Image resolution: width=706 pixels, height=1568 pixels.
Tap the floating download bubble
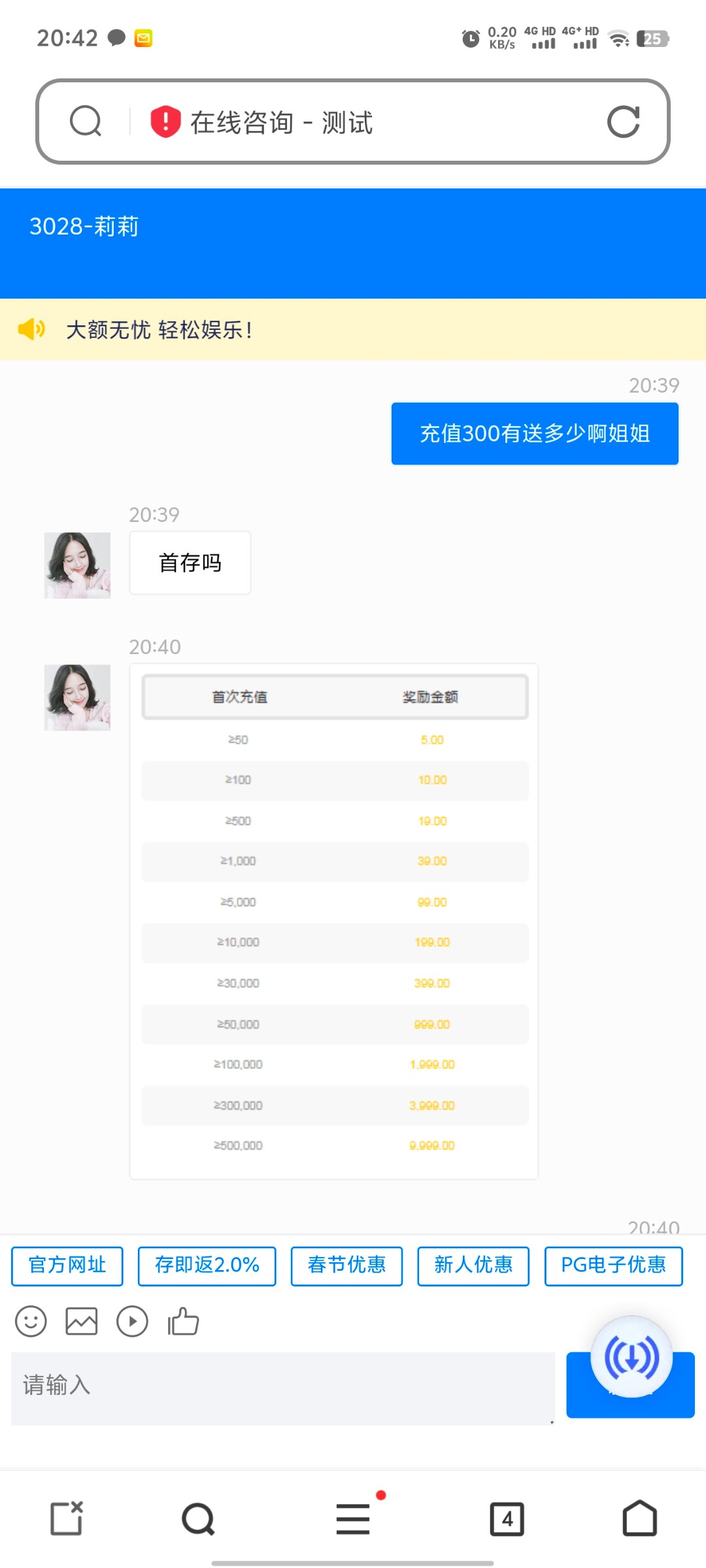(x=631, y=1357)
